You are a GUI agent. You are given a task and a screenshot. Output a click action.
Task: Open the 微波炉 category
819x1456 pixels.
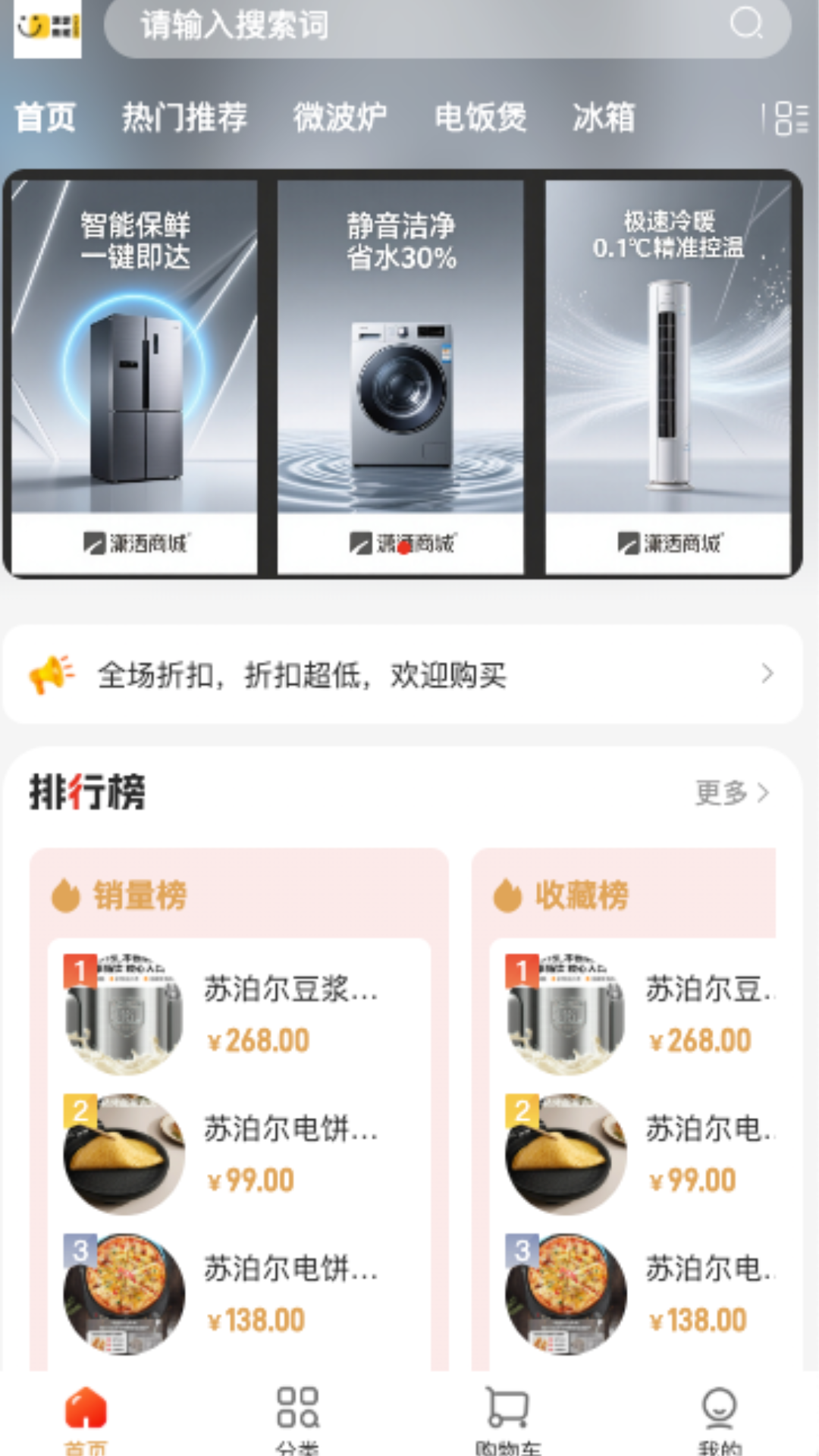pyautogui.click(x=340, y=118)
